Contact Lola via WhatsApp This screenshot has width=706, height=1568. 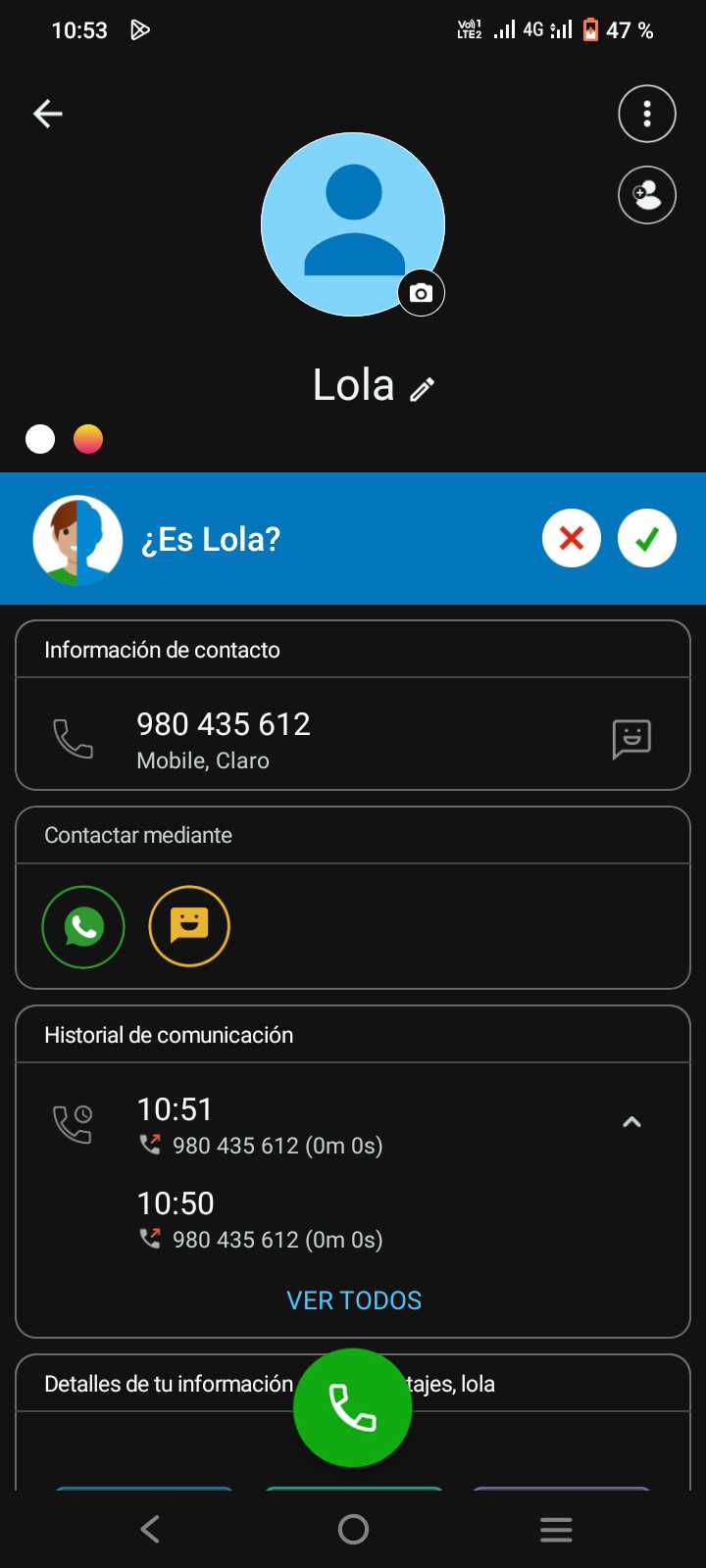[83, 926]
